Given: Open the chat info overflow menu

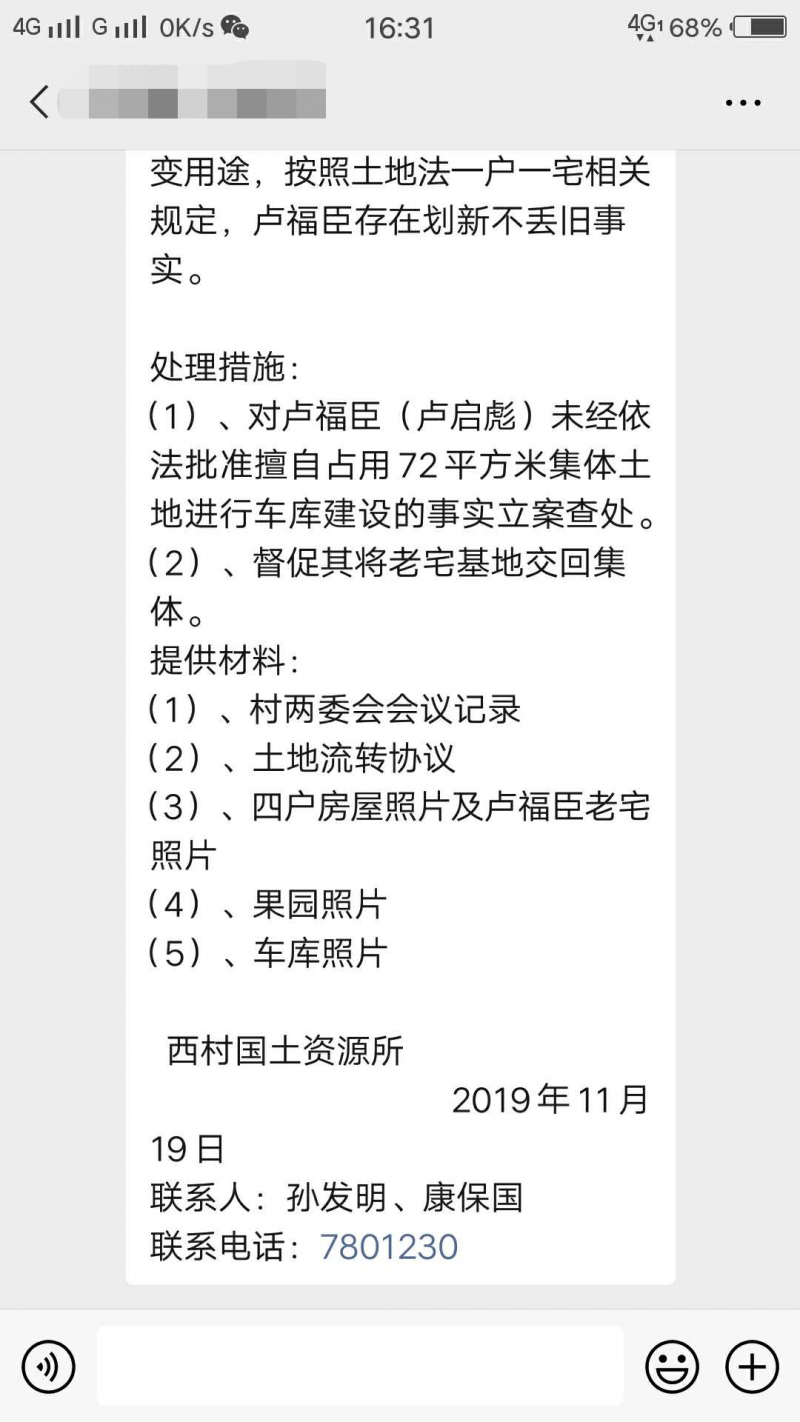Looking at the screenshot, I should tap(743, 103).
